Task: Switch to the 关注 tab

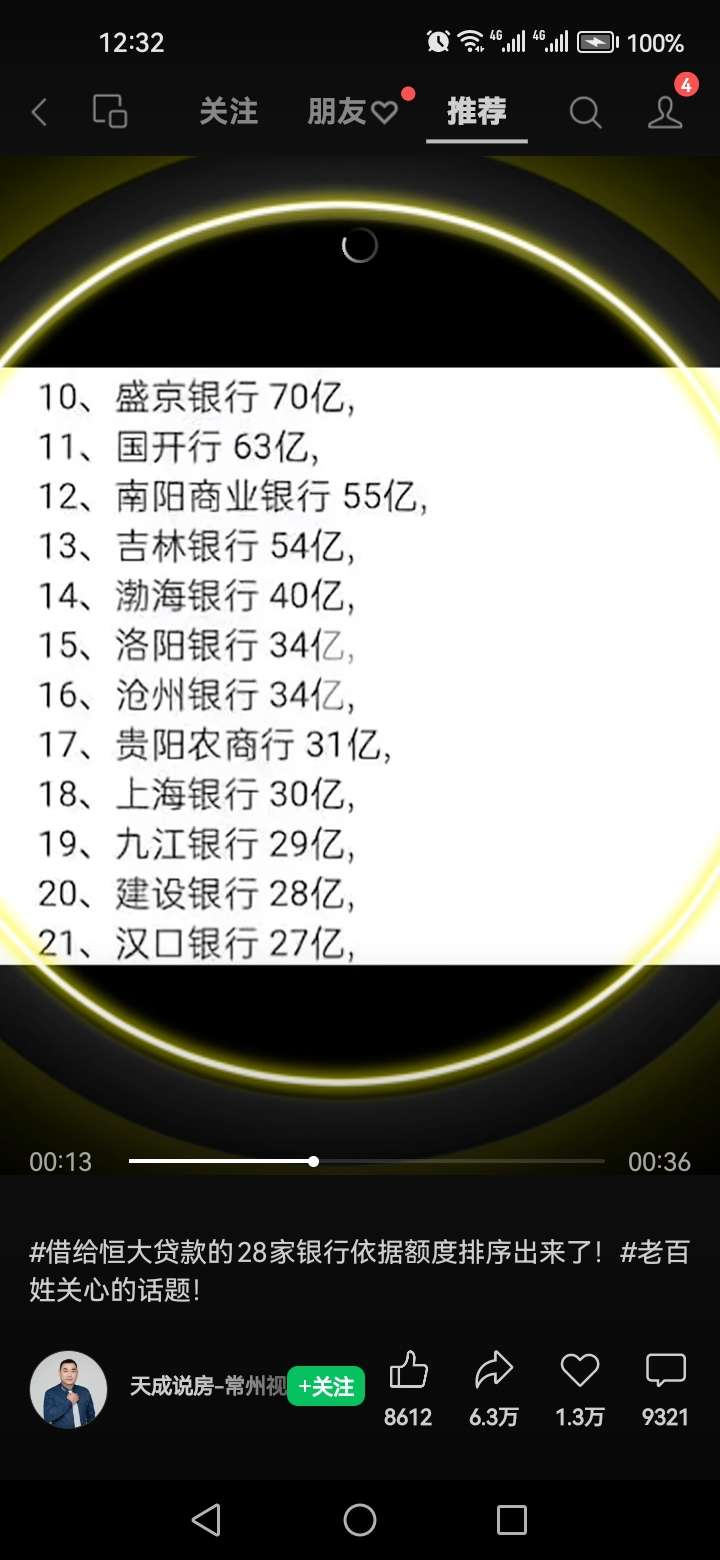Action: [x=228, y=112]
